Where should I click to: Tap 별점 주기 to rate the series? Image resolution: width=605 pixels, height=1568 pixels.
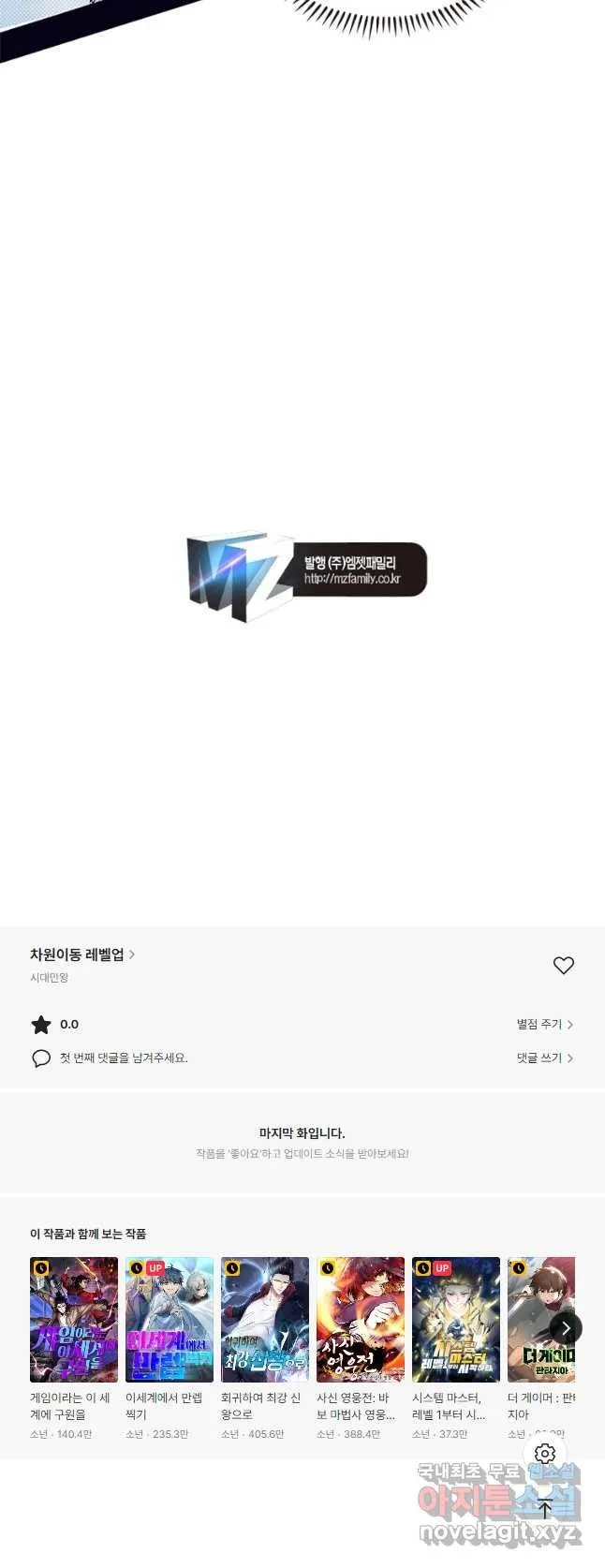544,1025
